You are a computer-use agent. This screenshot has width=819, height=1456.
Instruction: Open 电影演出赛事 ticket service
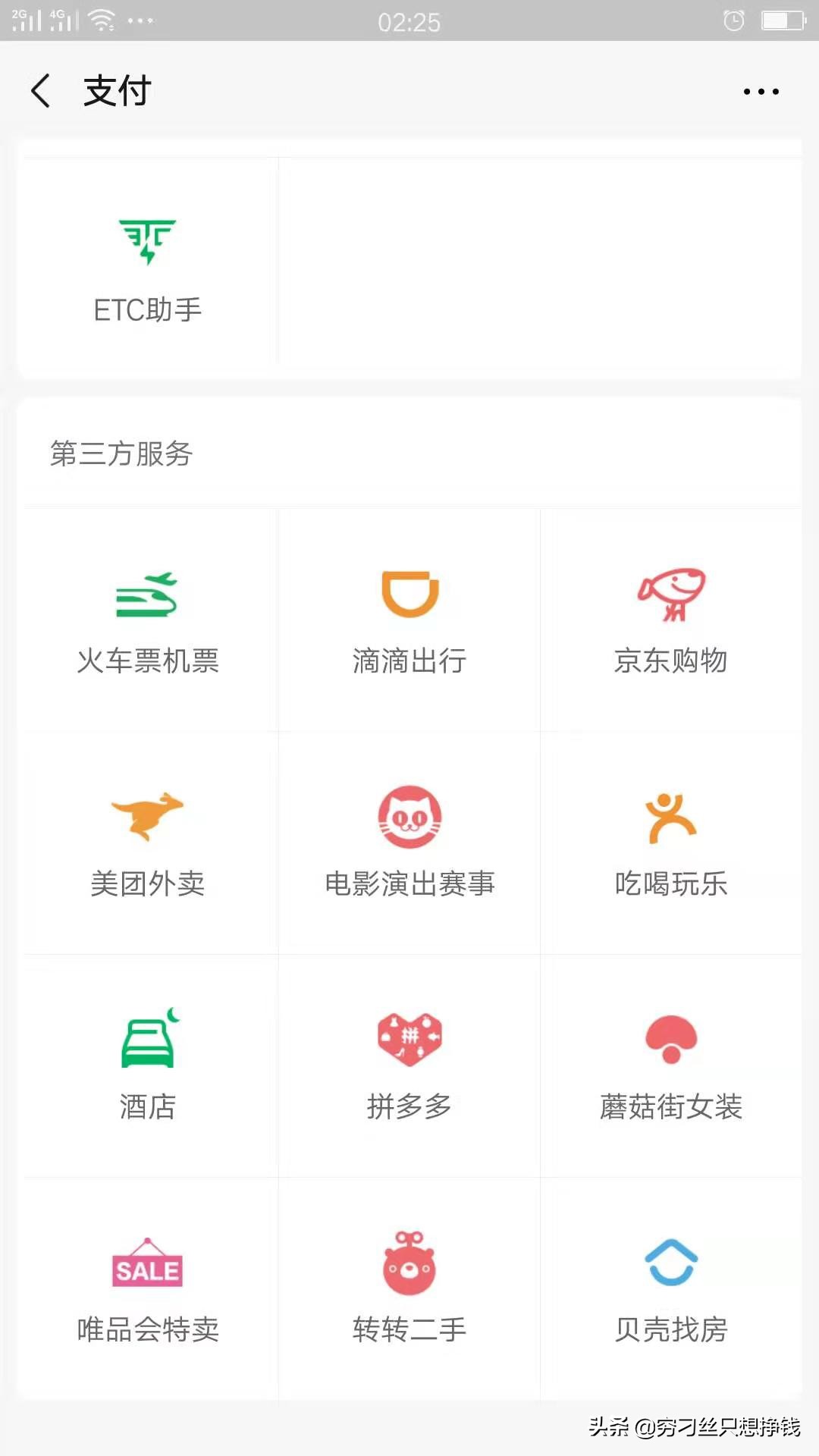[x=409, y=842]
